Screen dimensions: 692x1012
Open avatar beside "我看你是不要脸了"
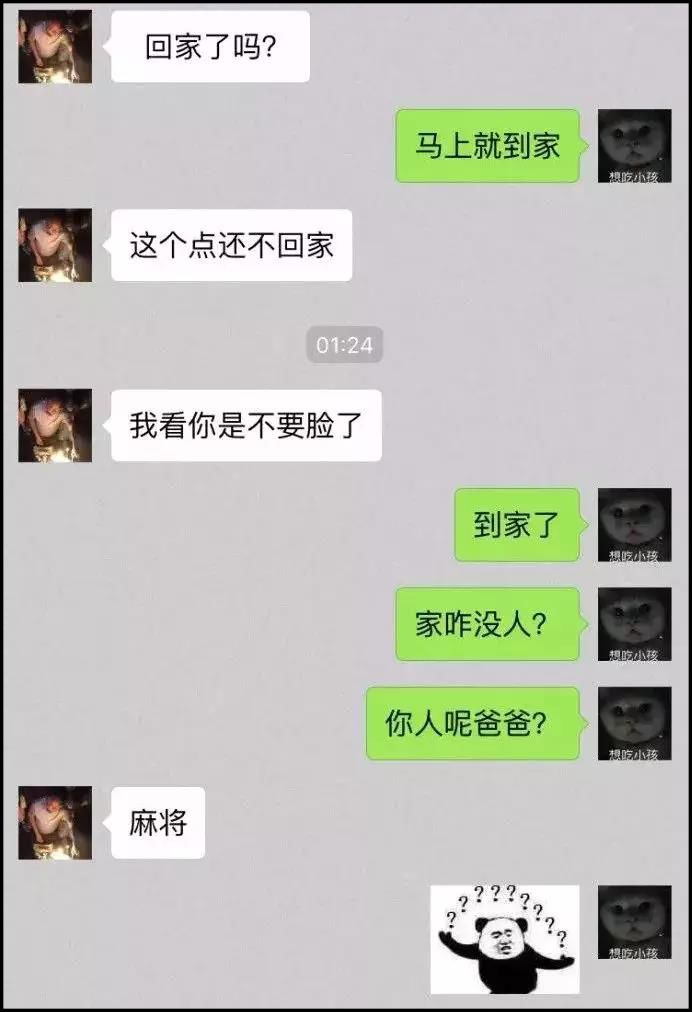(55, 425)
